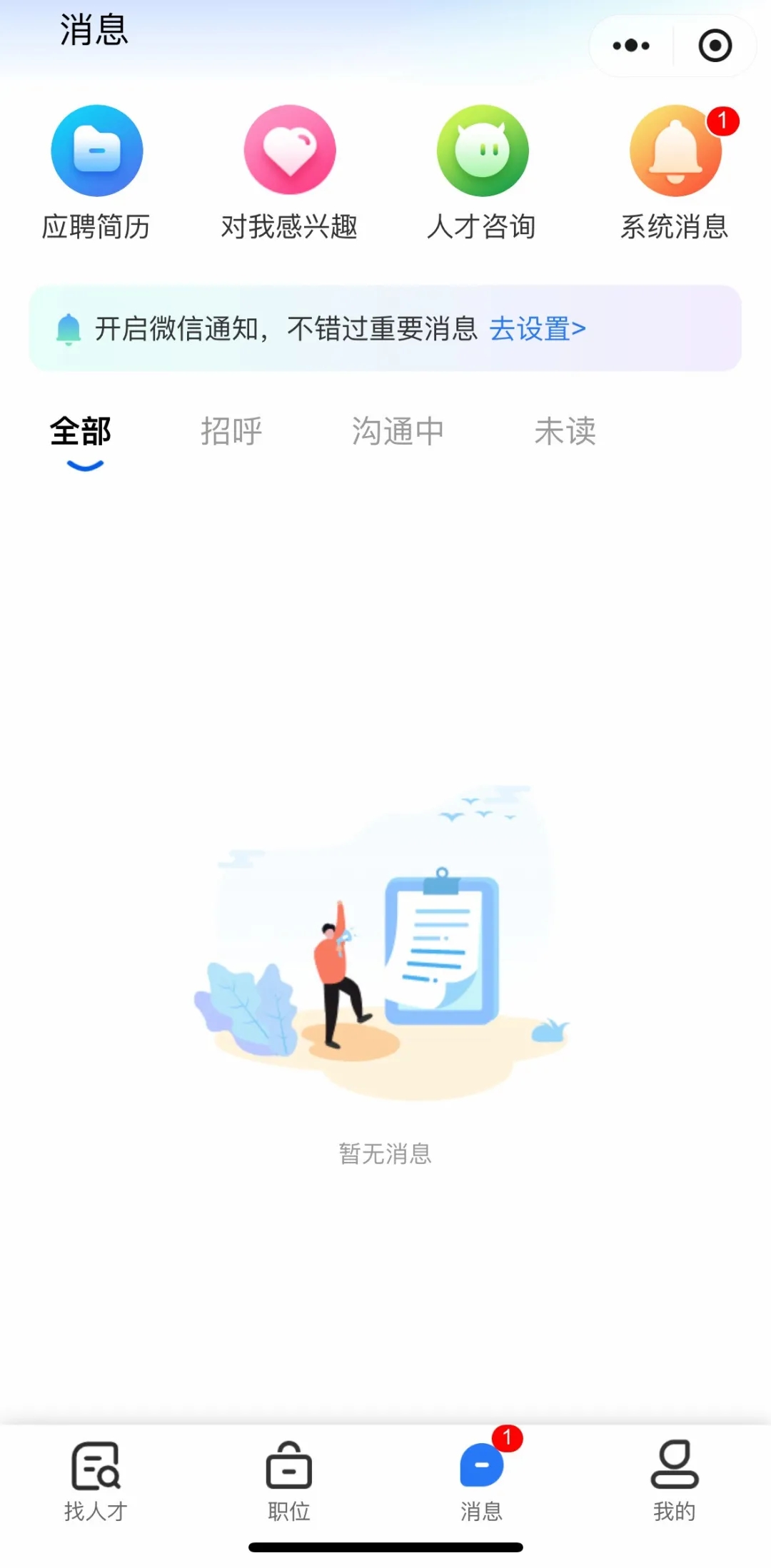Switch to the 沟通中 tab
This screenshot has width=771, height=1568.
(398, 432)
